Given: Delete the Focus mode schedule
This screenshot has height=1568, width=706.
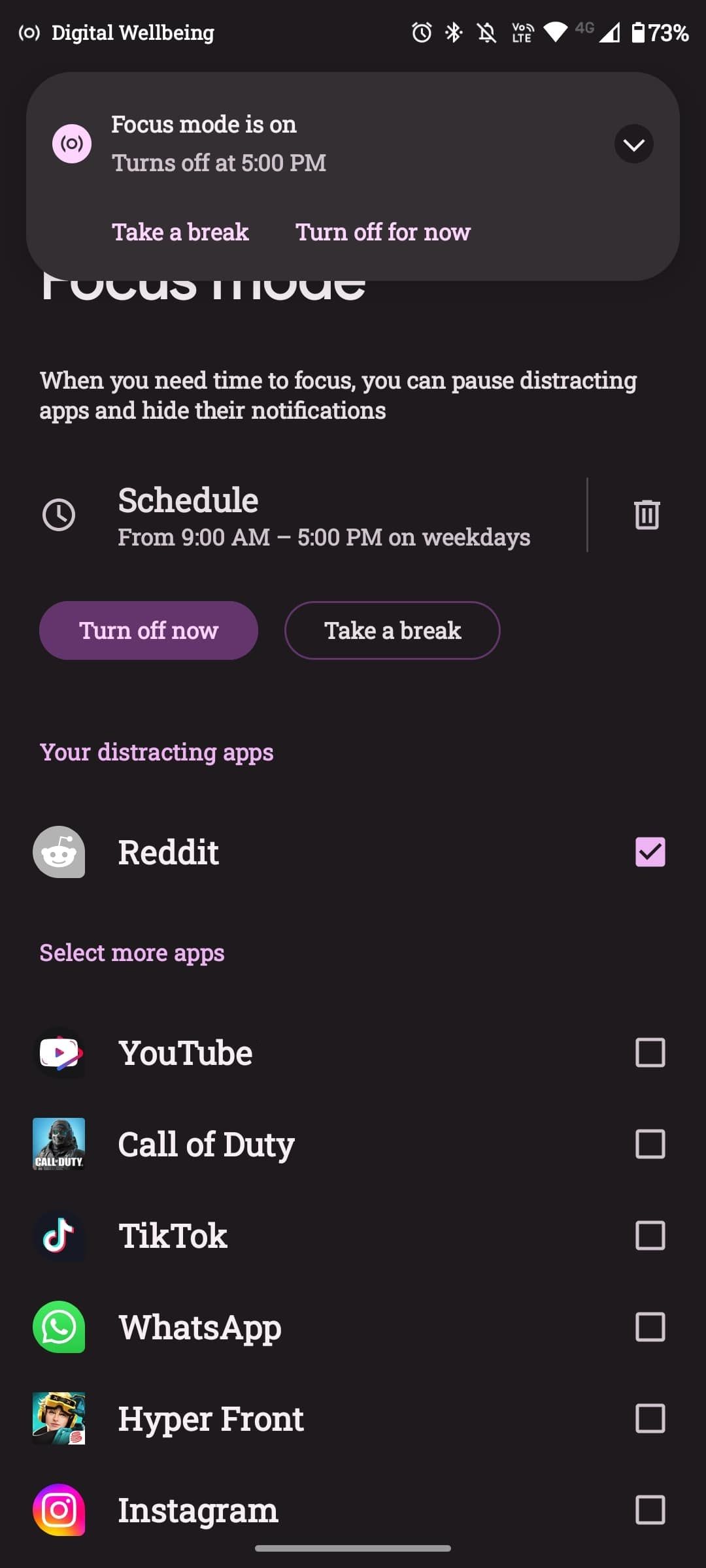Looking at the screenshot, I should point(647,515).
